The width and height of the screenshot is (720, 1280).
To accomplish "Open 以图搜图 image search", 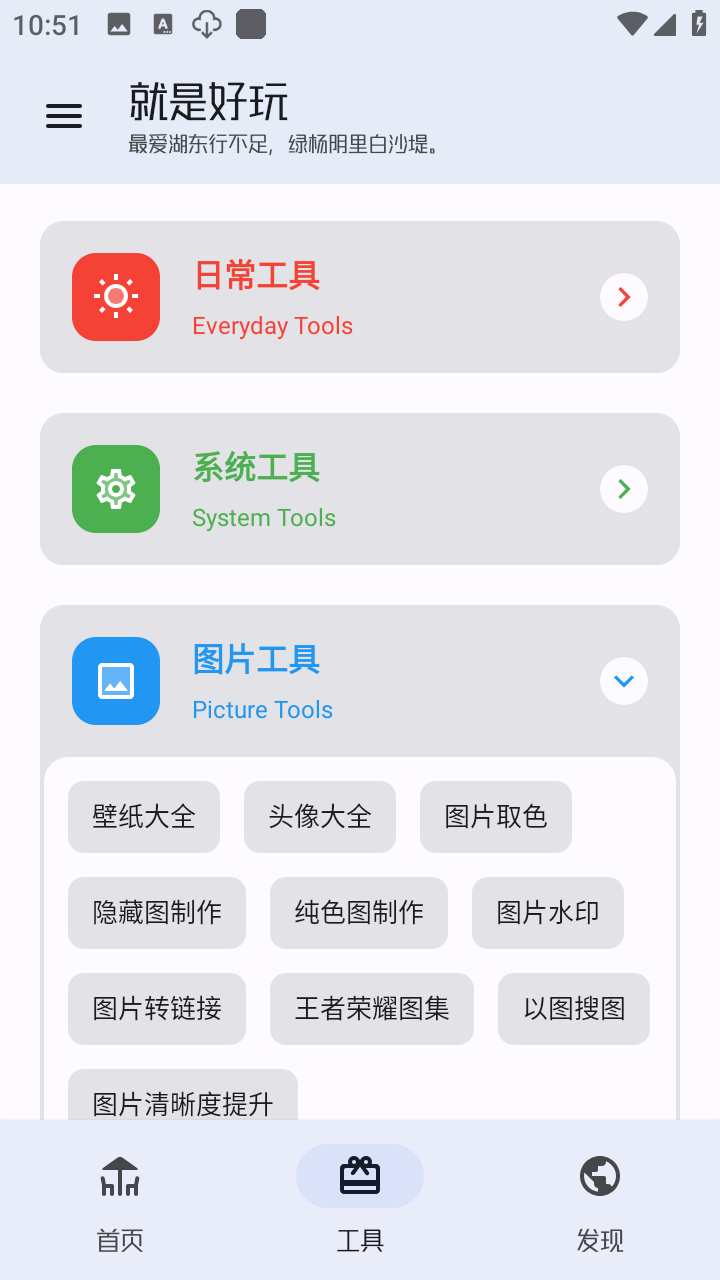I will click(573, 1009).
